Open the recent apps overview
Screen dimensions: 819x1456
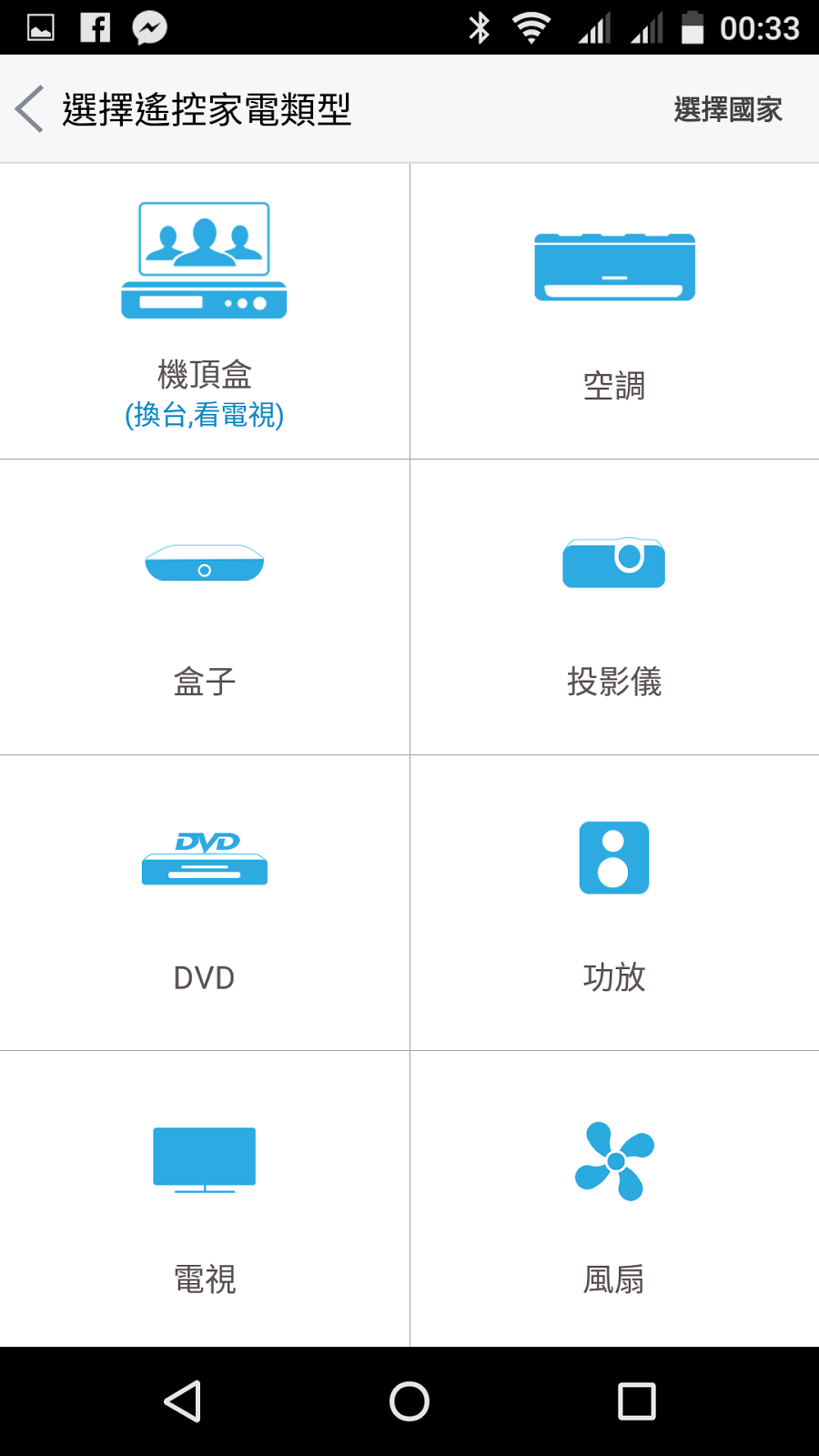pos(636,1401)
